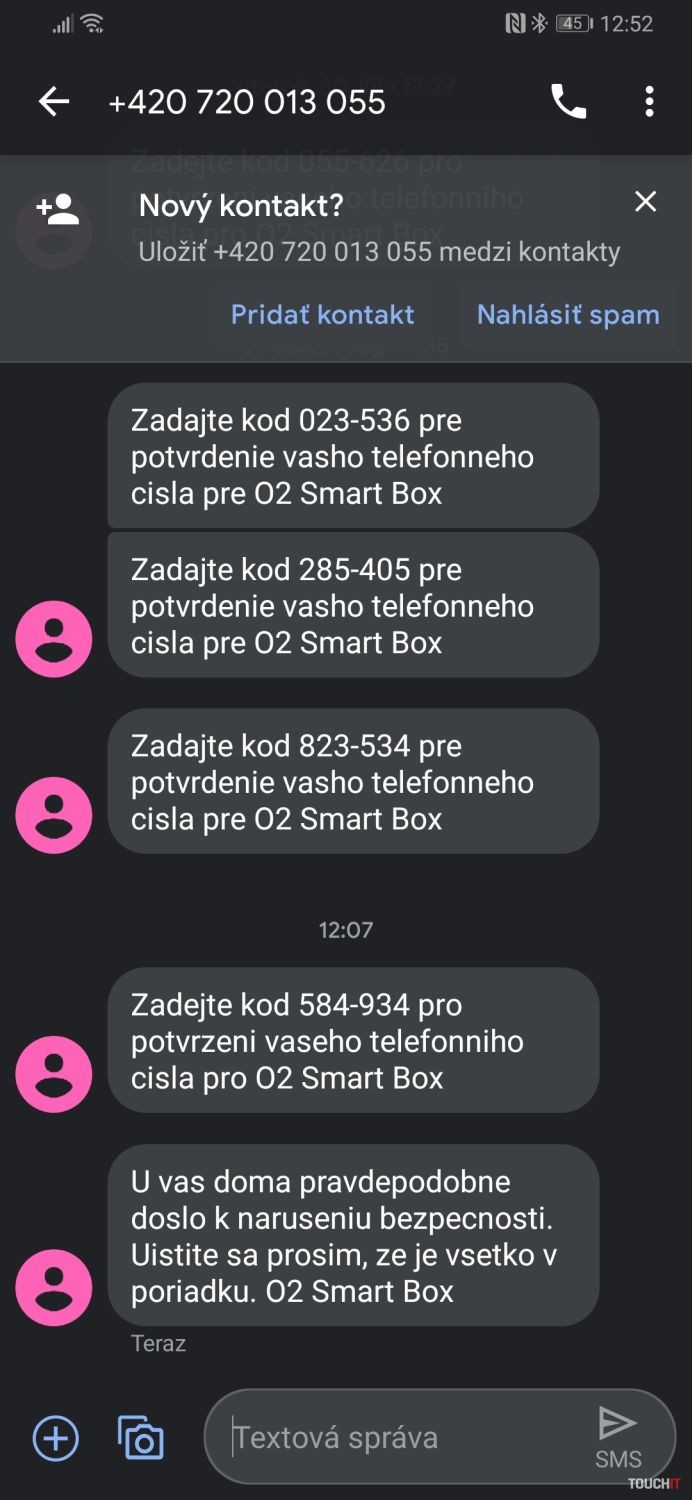Go back to the conversations list

tap(54, 102)
